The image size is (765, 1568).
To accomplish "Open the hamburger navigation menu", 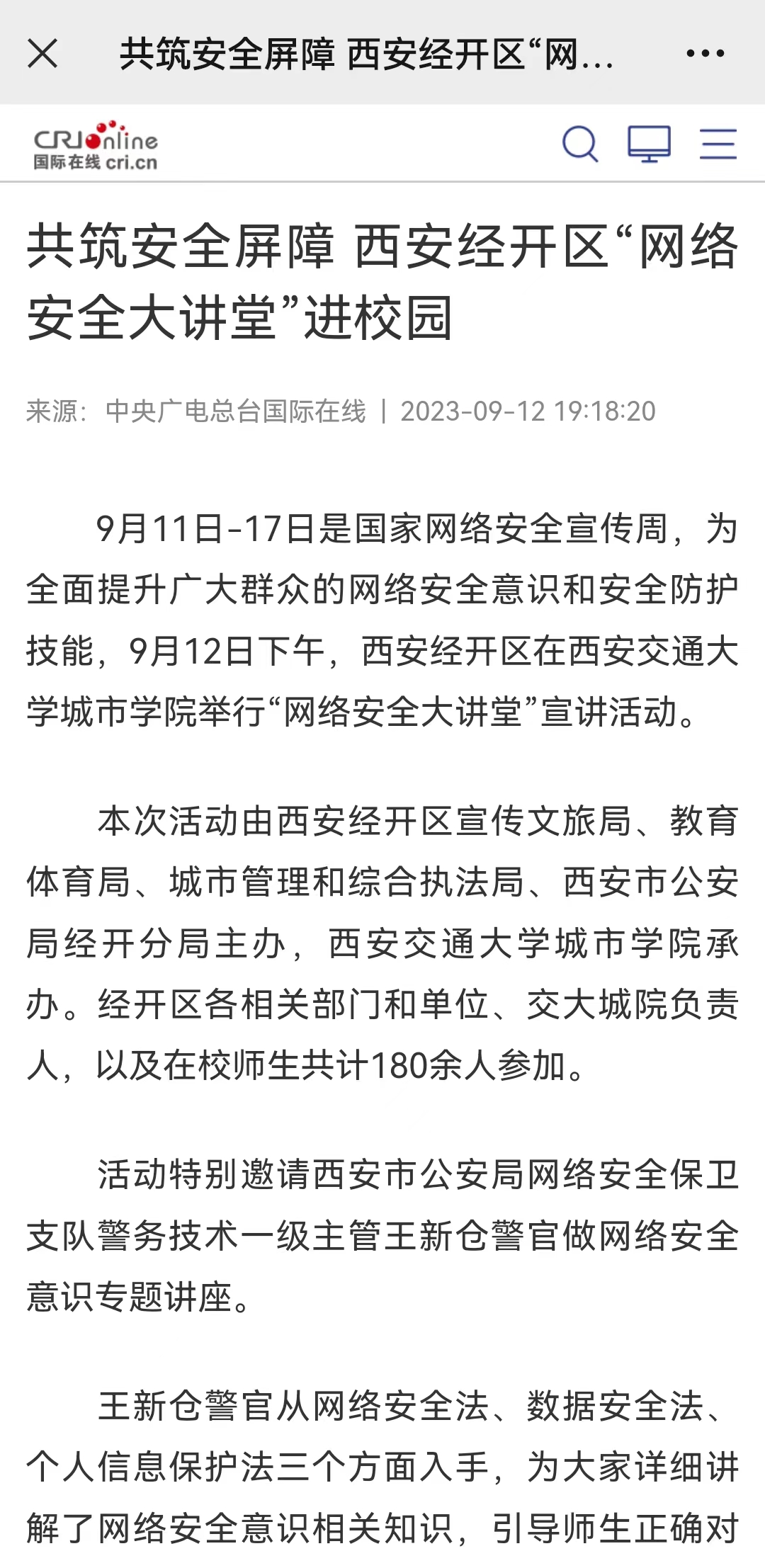I will point(718,144).
